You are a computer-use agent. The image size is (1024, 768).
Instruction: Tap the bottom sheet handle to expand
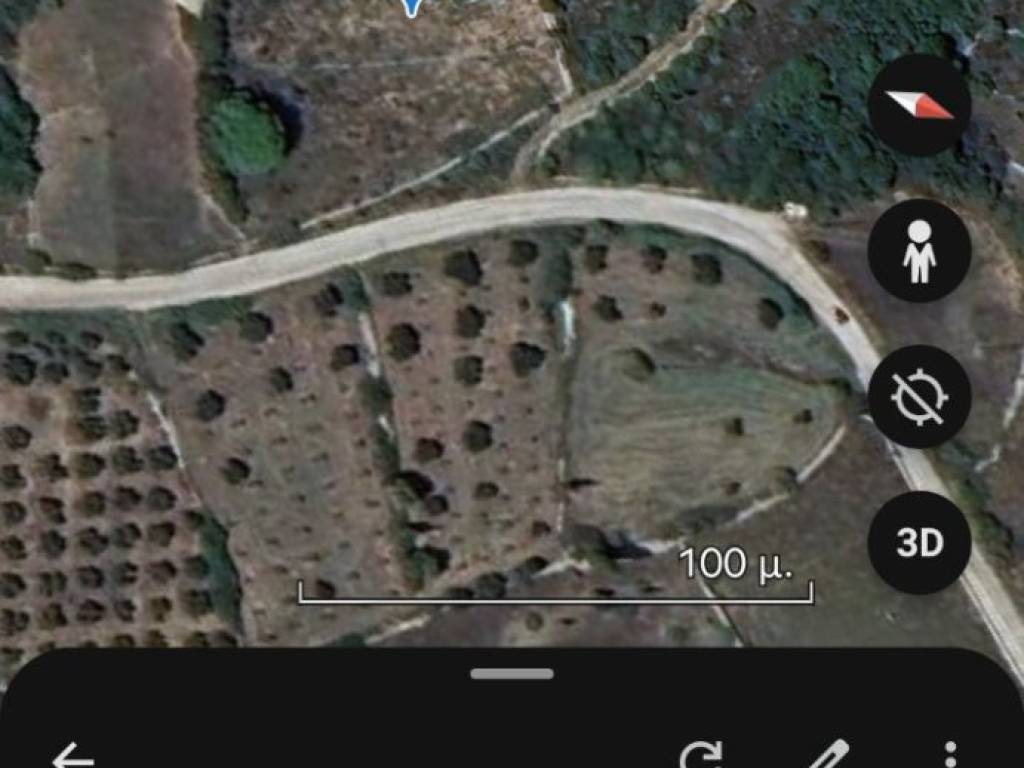(x=512, y=674)
